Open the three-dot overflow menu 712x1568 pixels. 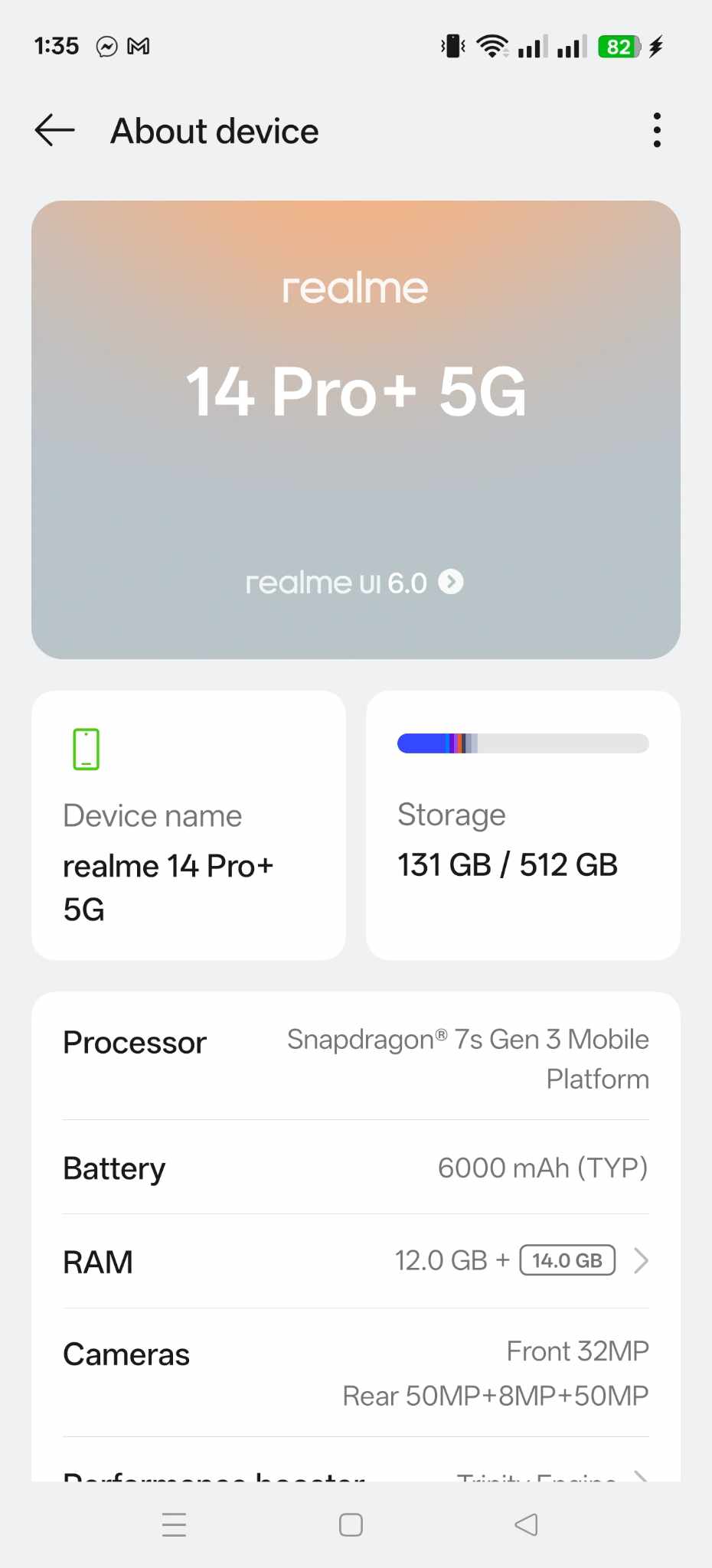tap(656, 130)
